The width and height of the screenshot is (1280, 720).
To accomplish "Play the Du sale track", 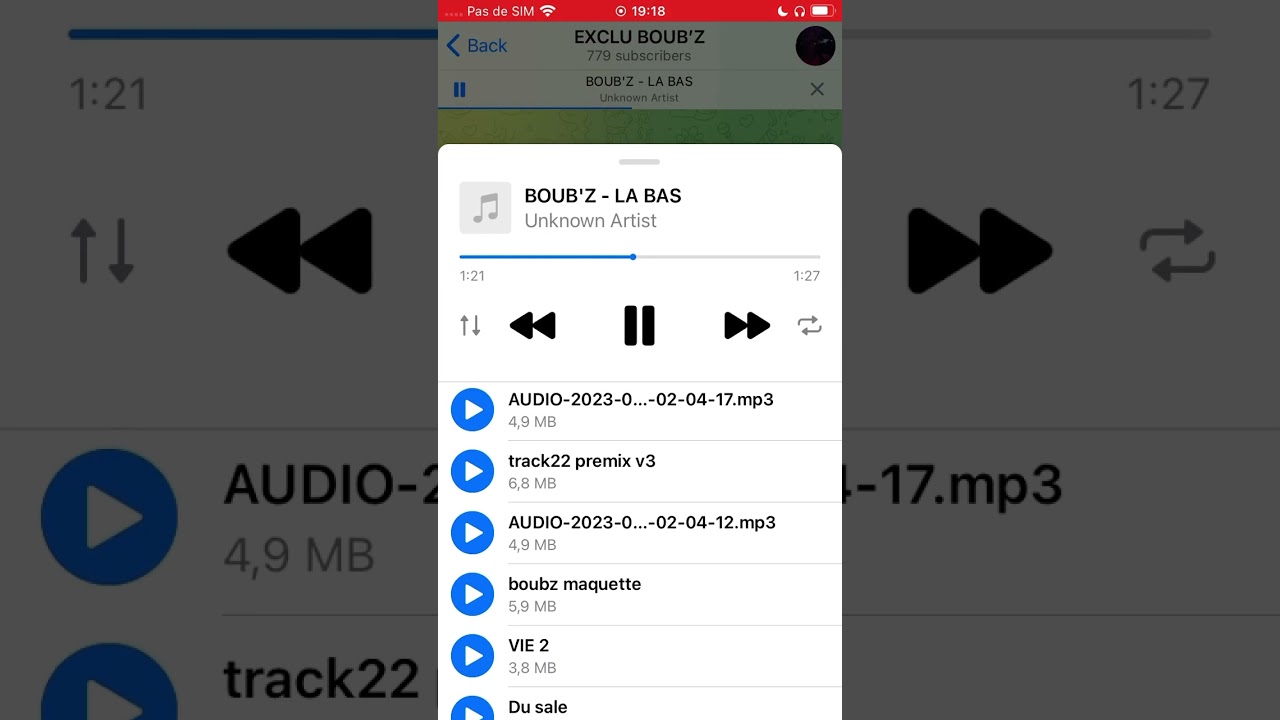I will (x=472, y=710).
